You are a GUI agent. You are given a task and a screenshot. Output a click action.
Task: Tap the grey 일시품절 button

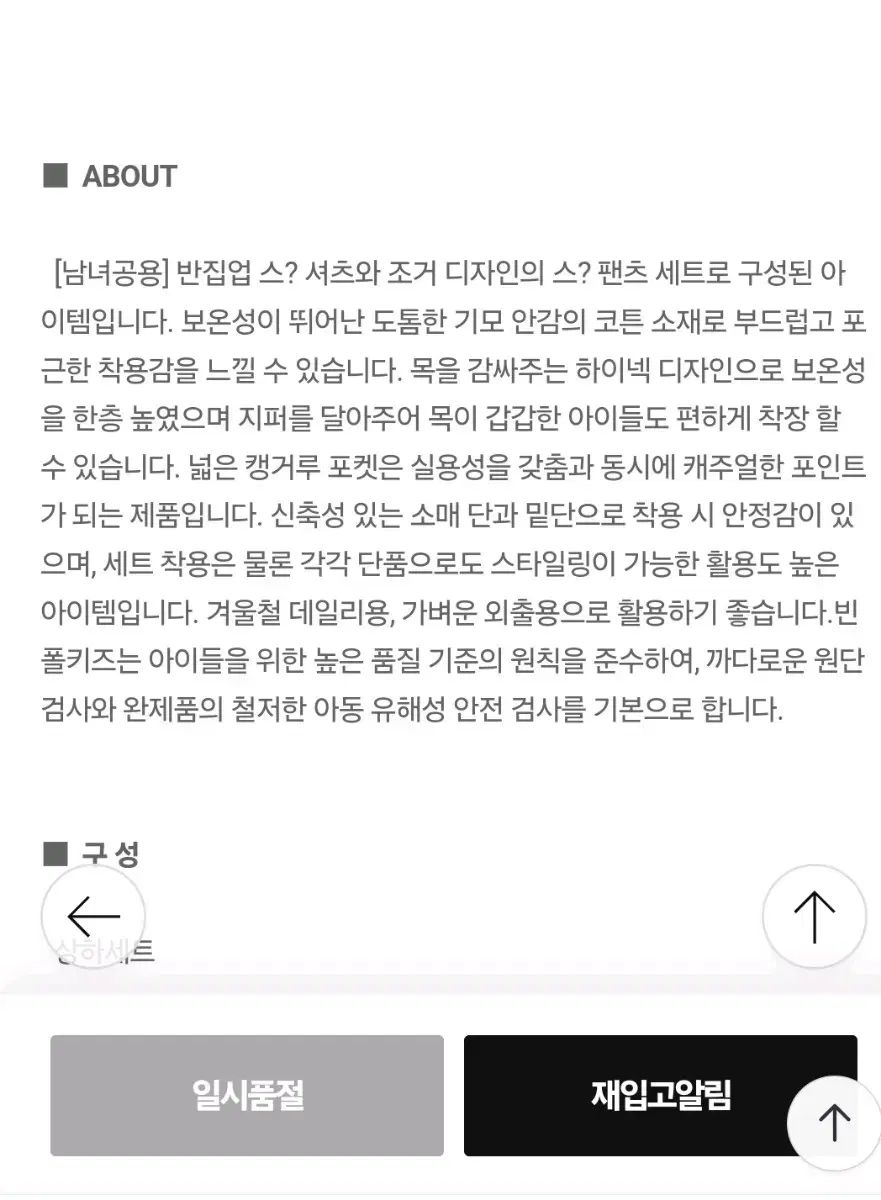pyautogui.click(x=247, y=1095)
